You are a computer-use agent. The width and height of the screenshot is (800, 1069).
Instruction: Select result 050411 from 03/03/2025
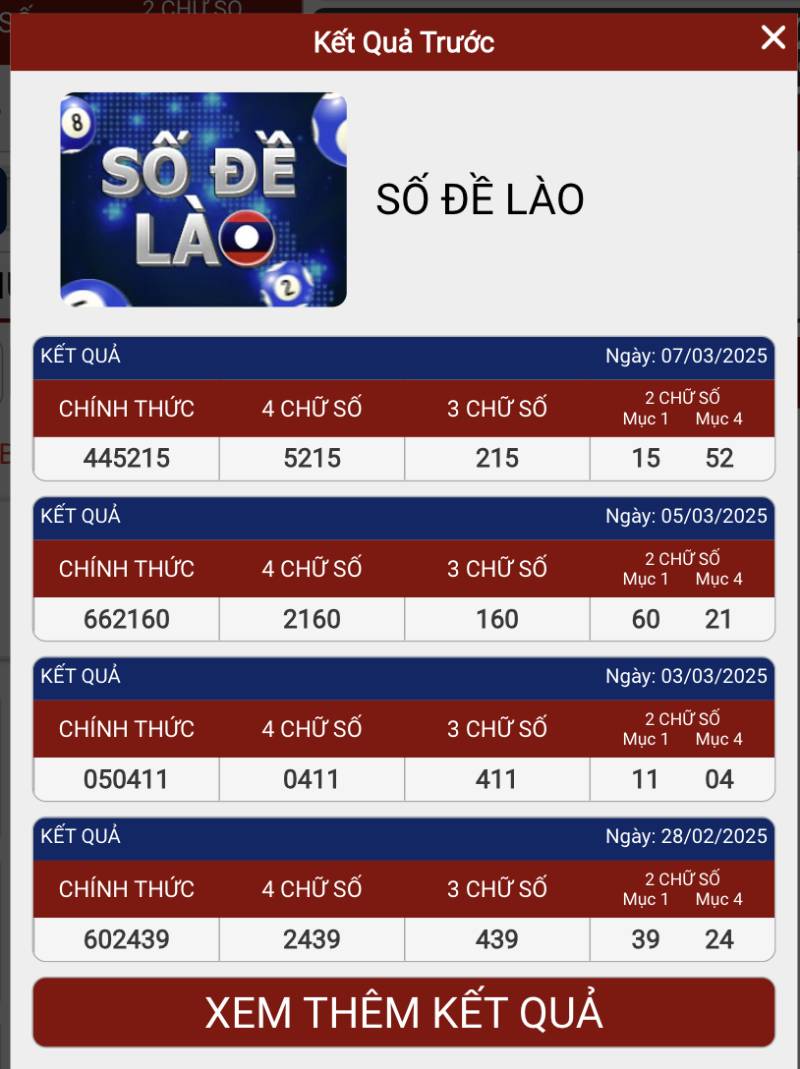tap(126, 778)
